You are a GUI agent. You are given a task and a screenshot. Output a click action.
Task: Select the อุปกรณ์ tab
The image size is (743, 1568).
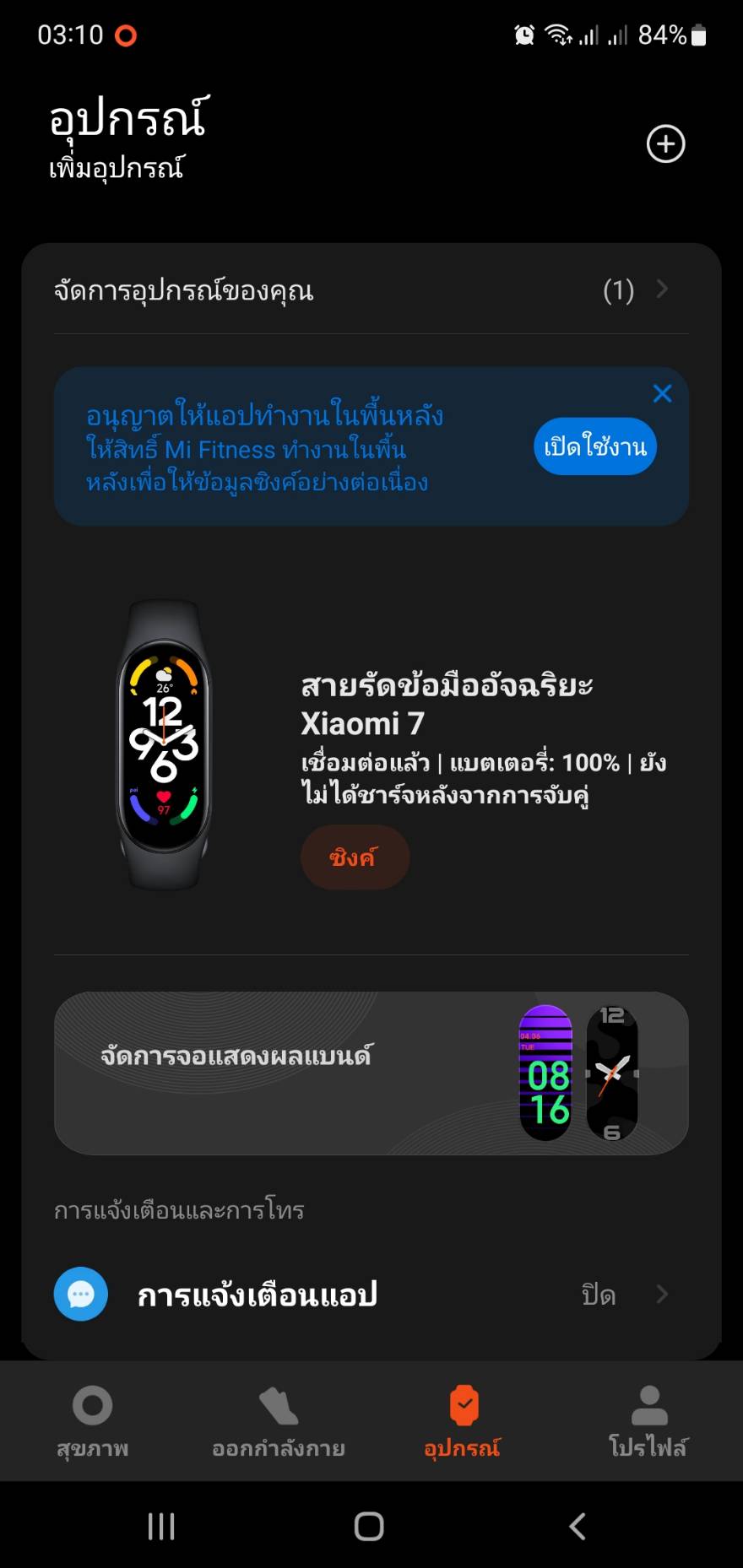click(x=463, y=1421)
